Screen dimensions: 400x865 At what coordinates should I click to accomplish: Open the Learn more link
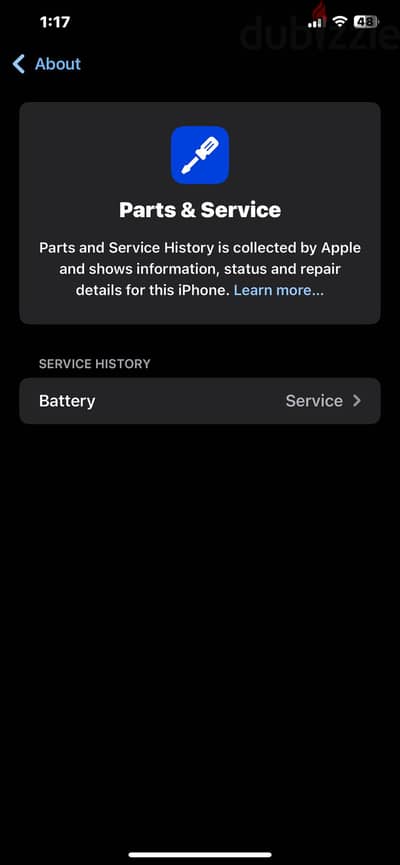coord(279,291)
